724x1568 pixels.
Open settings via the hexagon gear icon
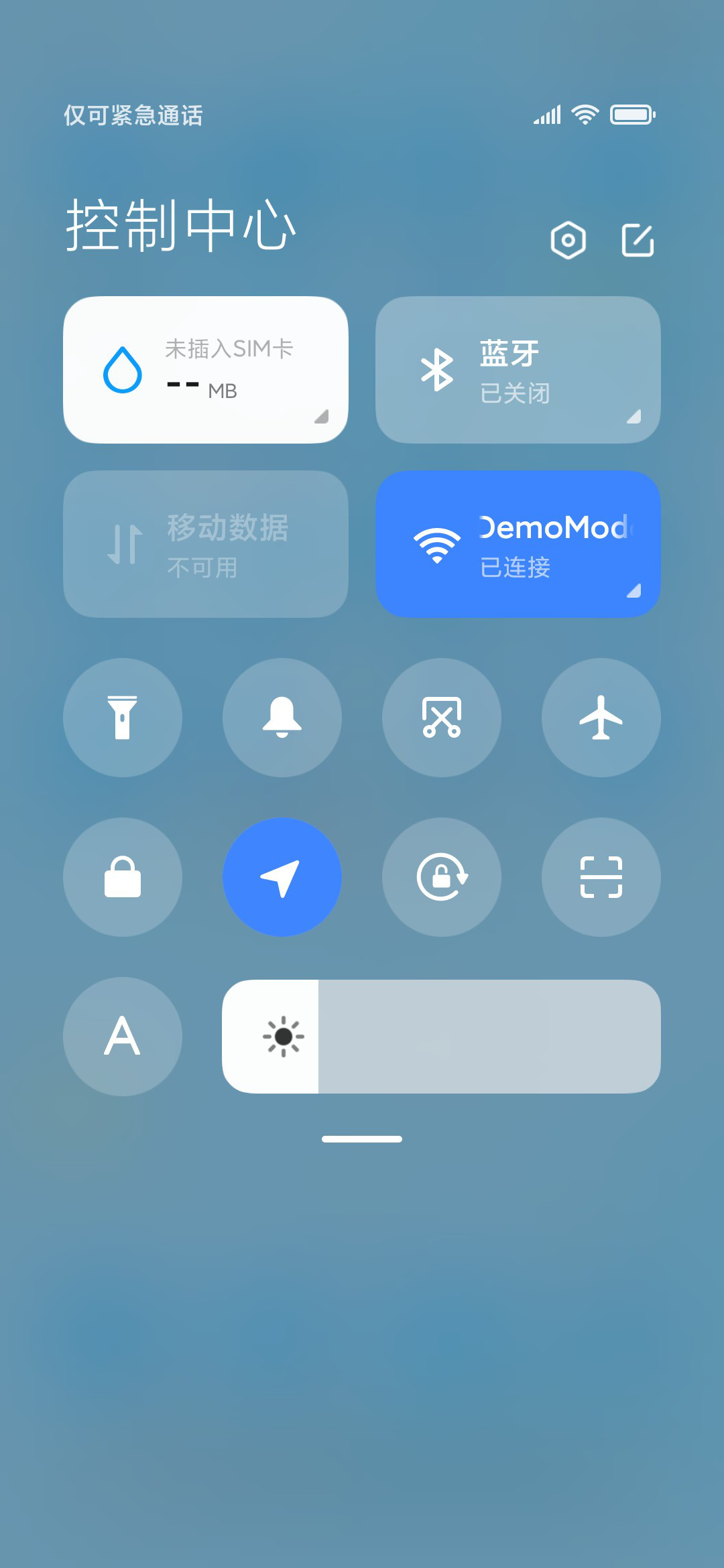point(568,240)
